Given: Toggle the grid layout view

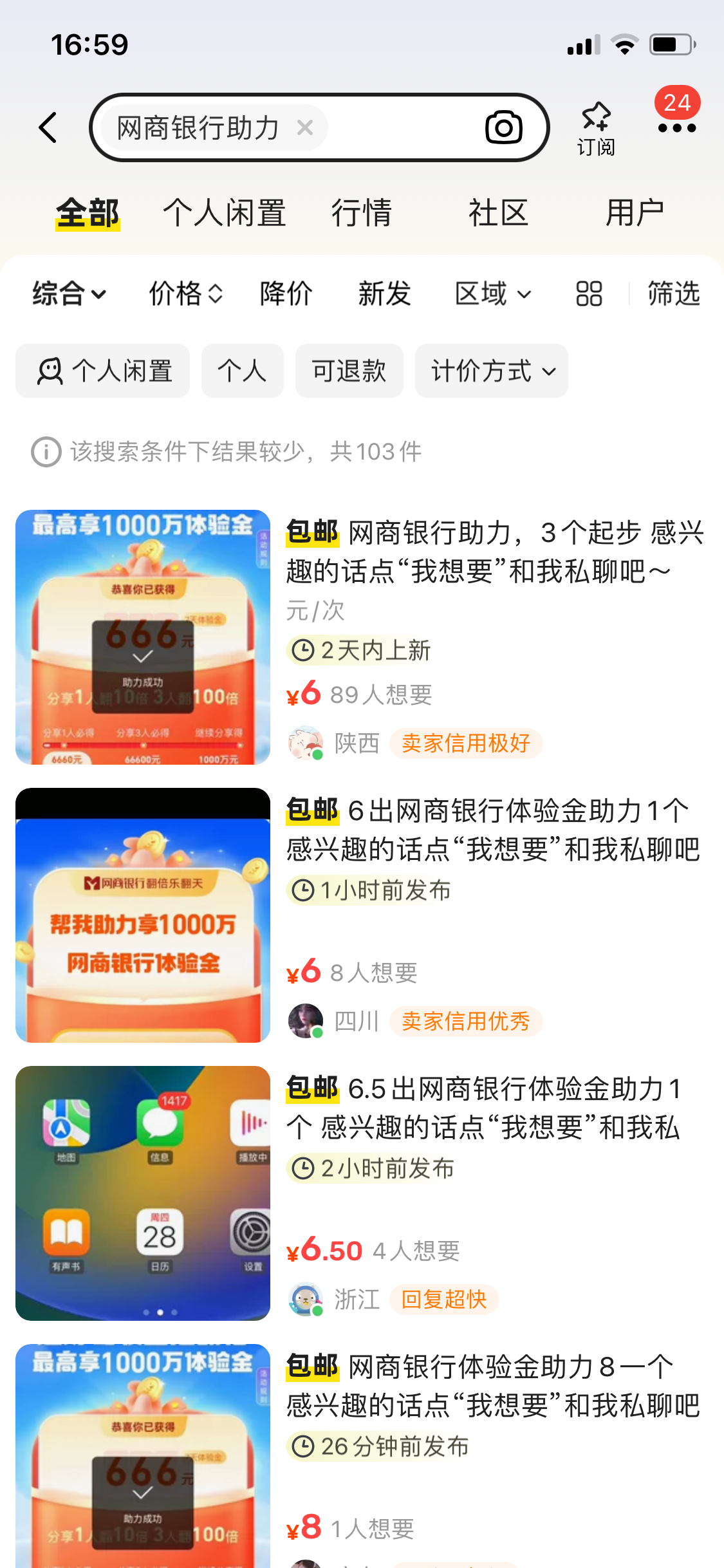Looking at the screenshot, I should (x=588, y=294).
